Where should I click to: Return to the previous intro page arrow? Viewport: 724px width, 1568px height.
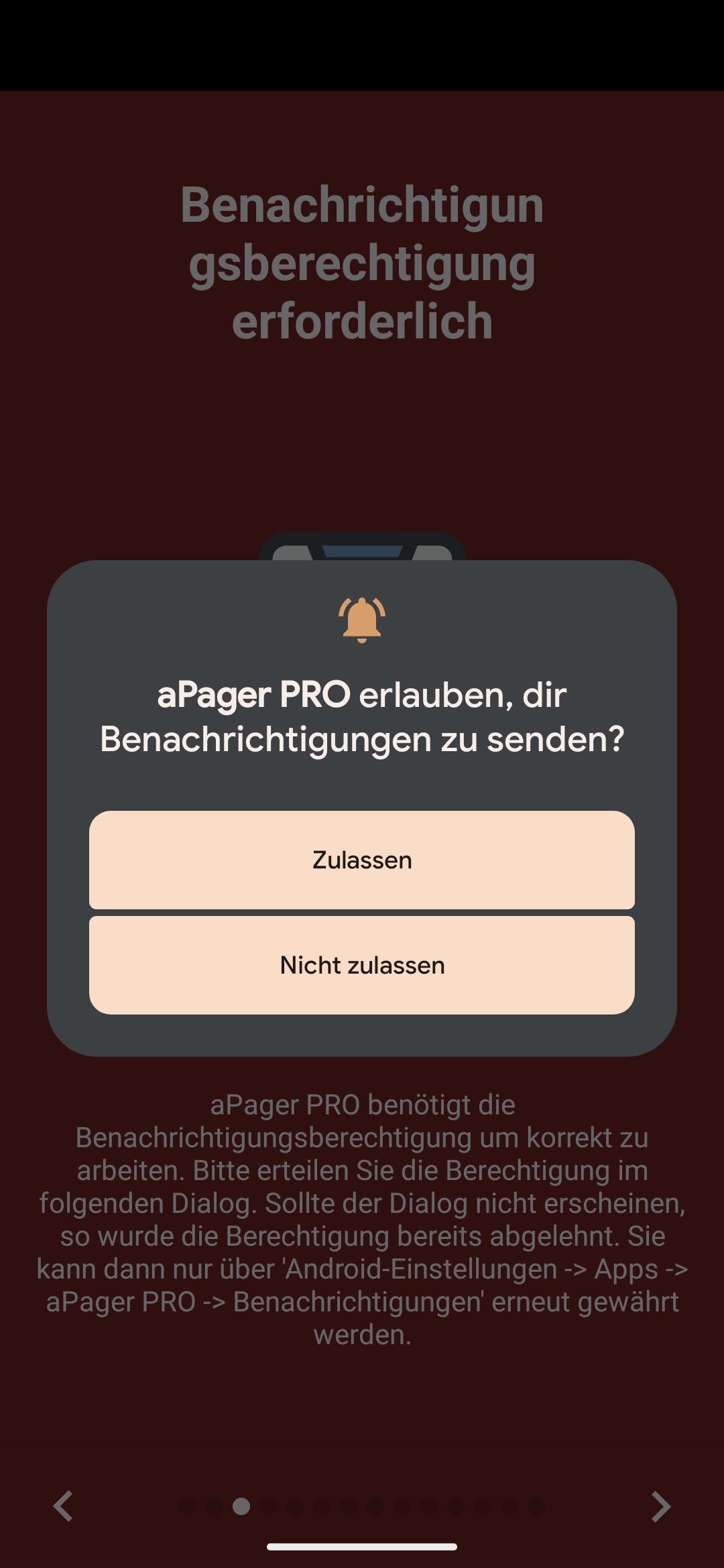[64, 1506]
